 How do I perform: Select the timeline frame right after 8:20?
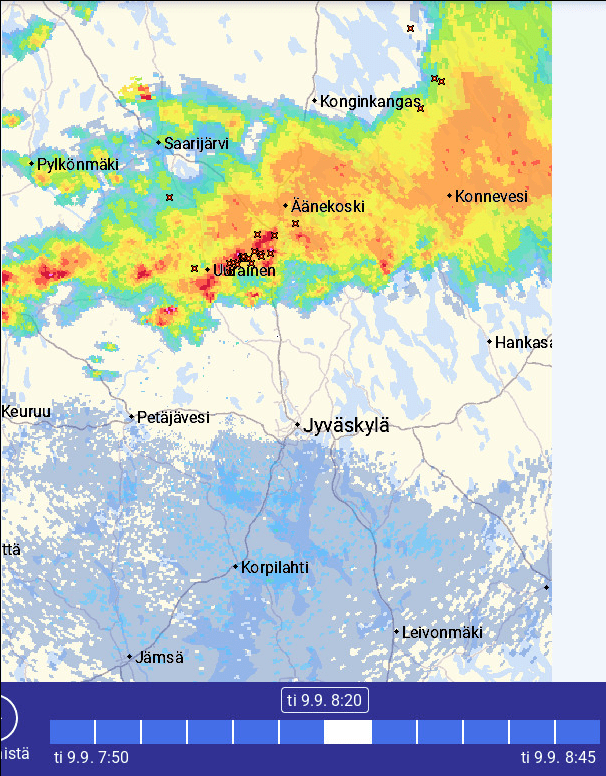pos(394,732)
